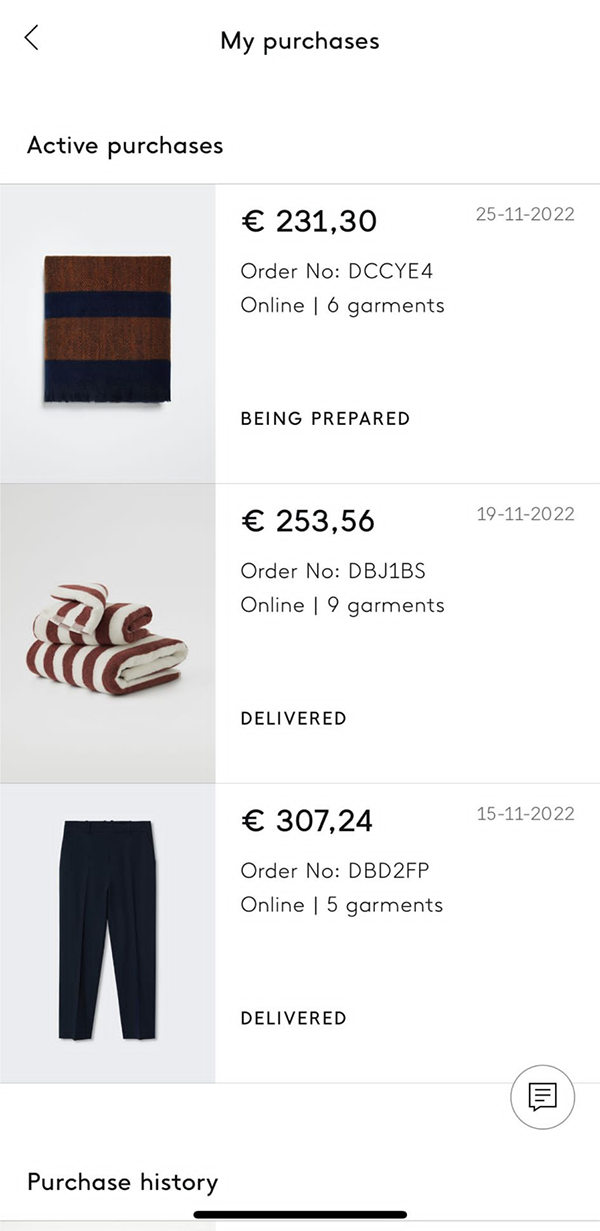Image resolution: width=600 pixels, height=1231 pixels.
Task: View order DBD2FP with 5 garments
Action: pyautogui.click(x=300, y=934)
